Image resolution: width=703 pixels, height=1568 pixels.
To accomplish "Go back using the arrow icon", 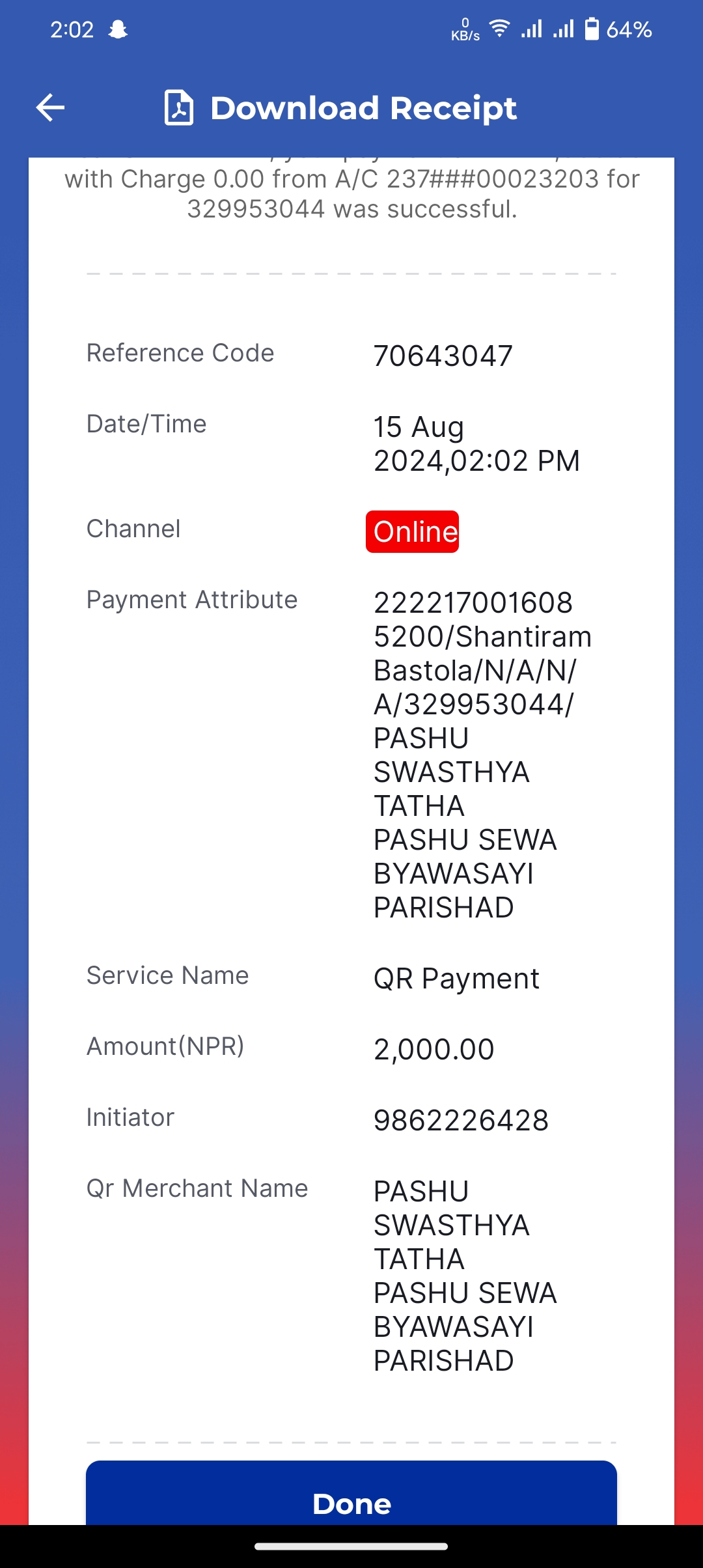I will pos(50,107).
